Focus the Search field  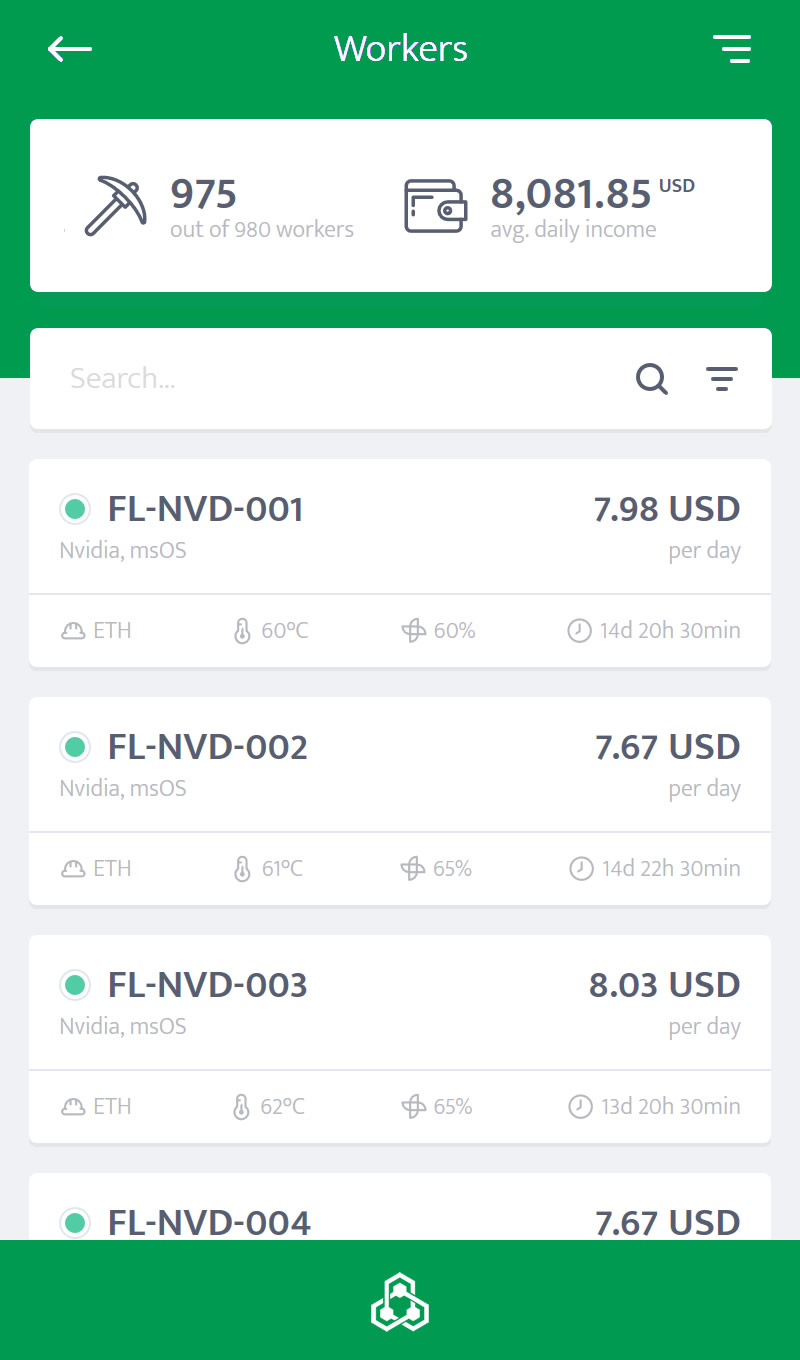click(x=340, y=379)
